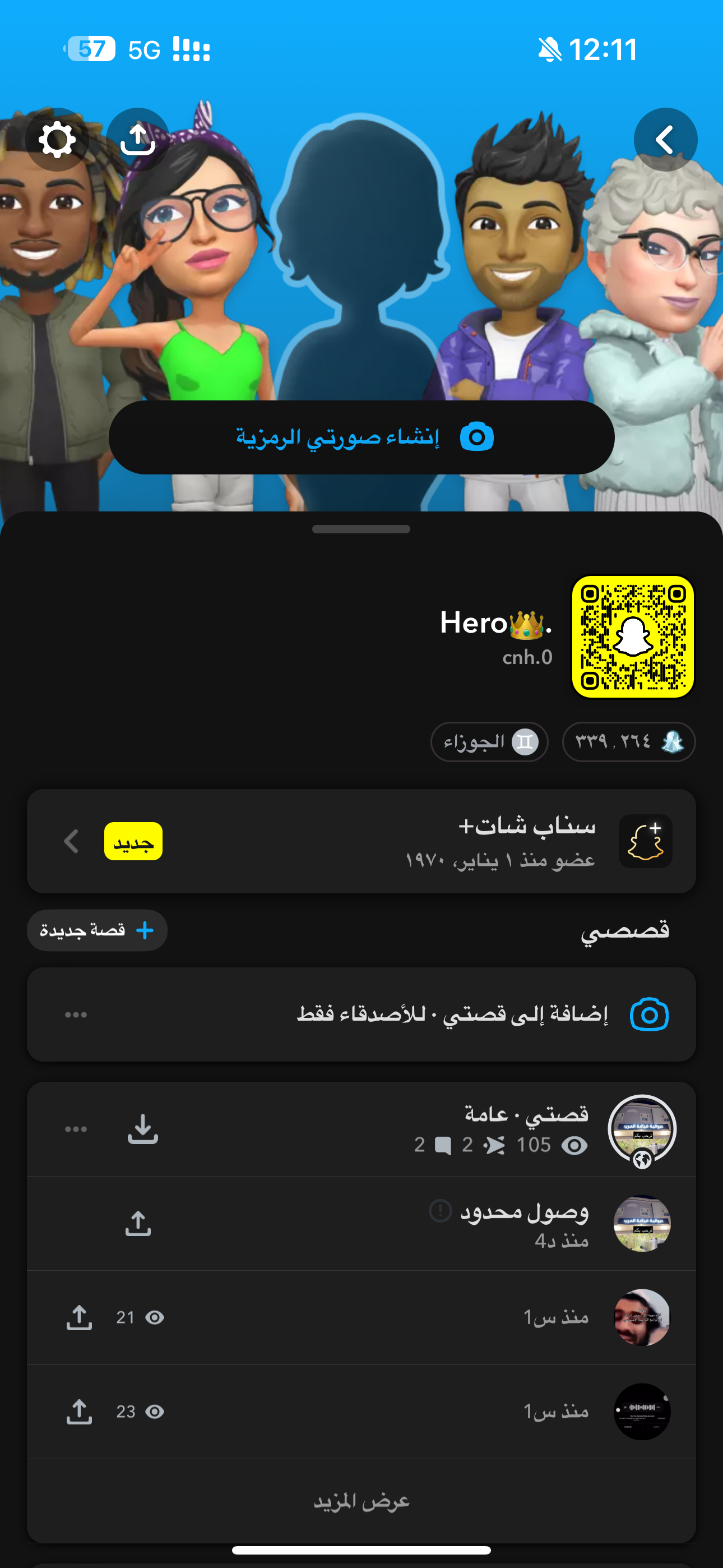Share the وصول محدود snap
This screenshot has height=1568, width=723.
tap(138, 1224)
